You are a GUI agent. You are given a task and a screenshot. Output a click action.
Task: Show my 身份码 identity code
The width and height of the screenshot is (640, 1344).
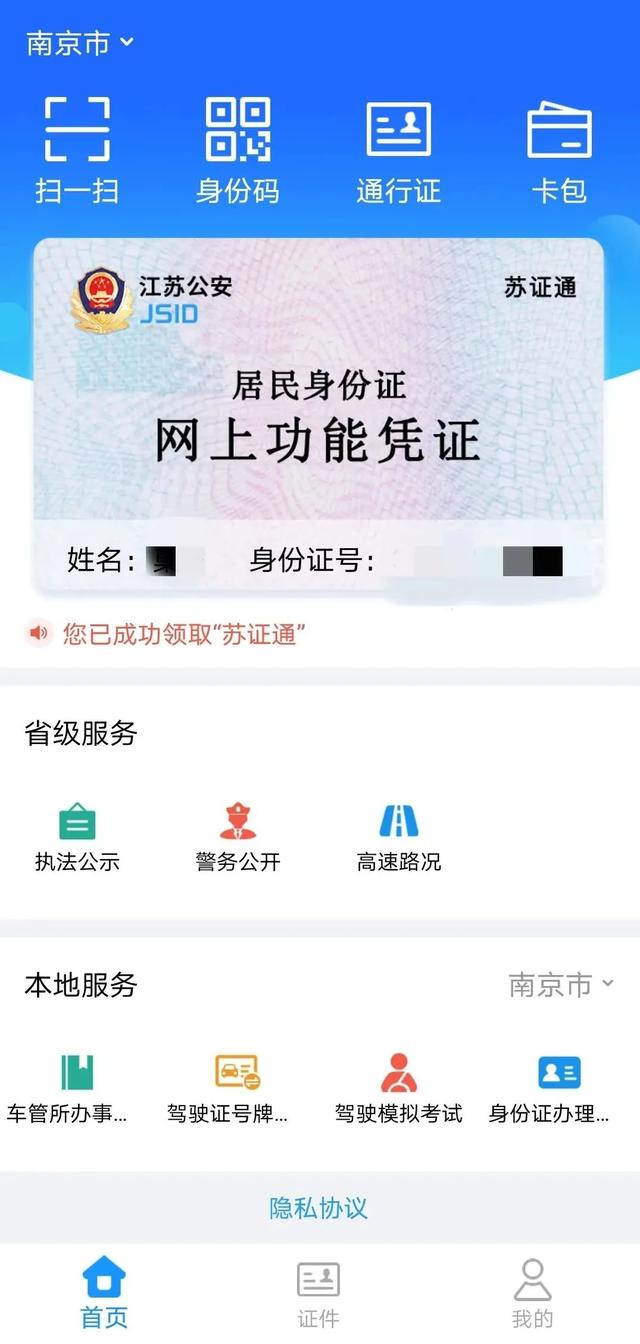[237, 150]
